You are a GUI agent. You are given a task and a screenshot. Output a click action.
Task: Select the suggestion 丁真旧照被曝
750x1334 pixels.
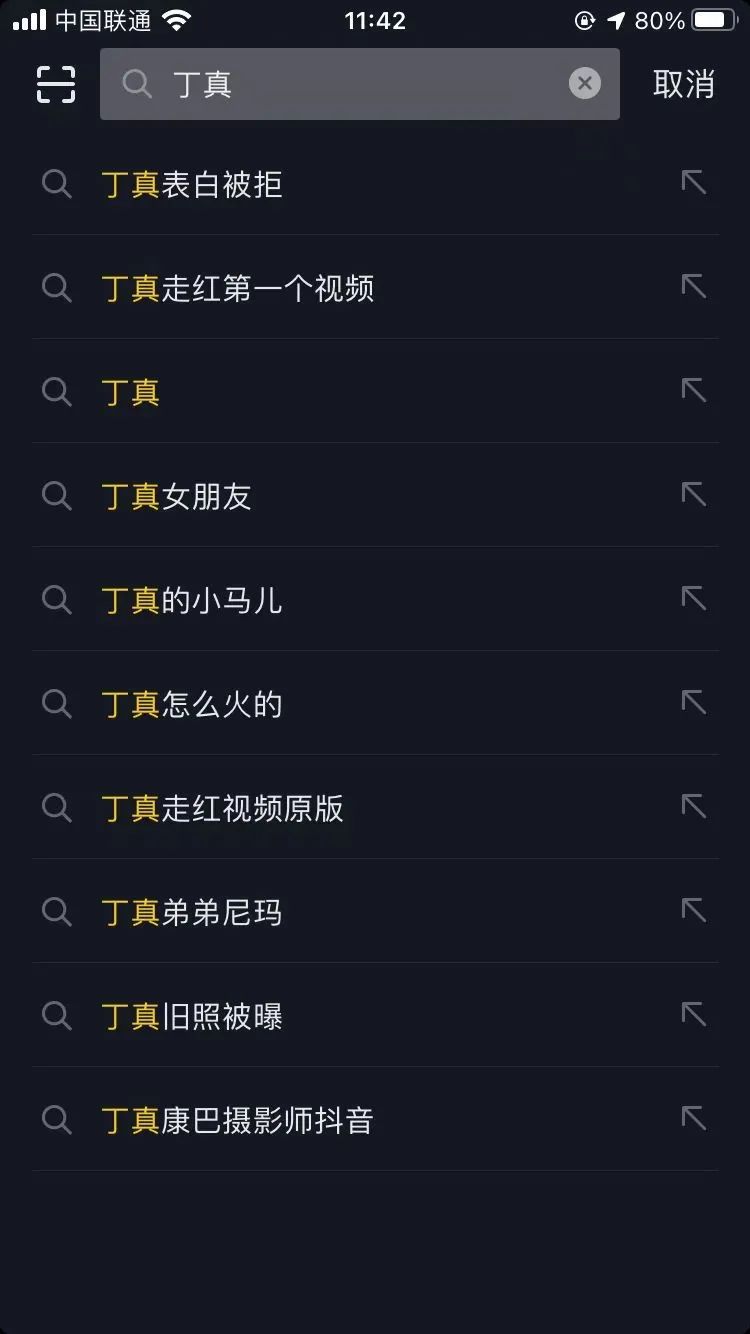pos(375,1016)
